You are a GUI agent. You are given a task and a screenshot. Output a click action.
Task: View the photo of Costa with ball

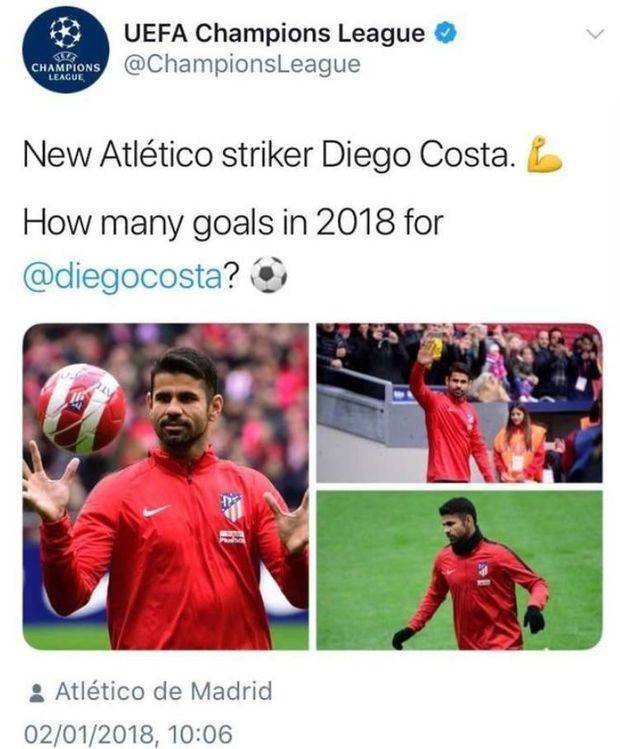[166, 486]
